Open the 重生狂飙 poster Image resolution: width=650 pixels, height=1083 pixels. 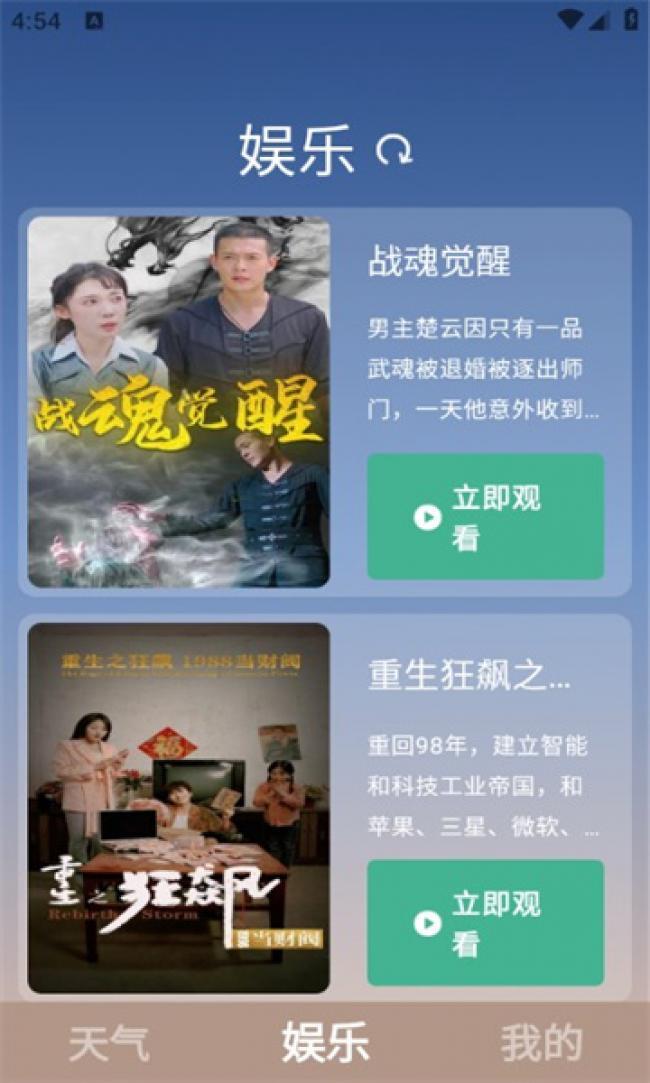pyautogui.click(x=179, y=808)
